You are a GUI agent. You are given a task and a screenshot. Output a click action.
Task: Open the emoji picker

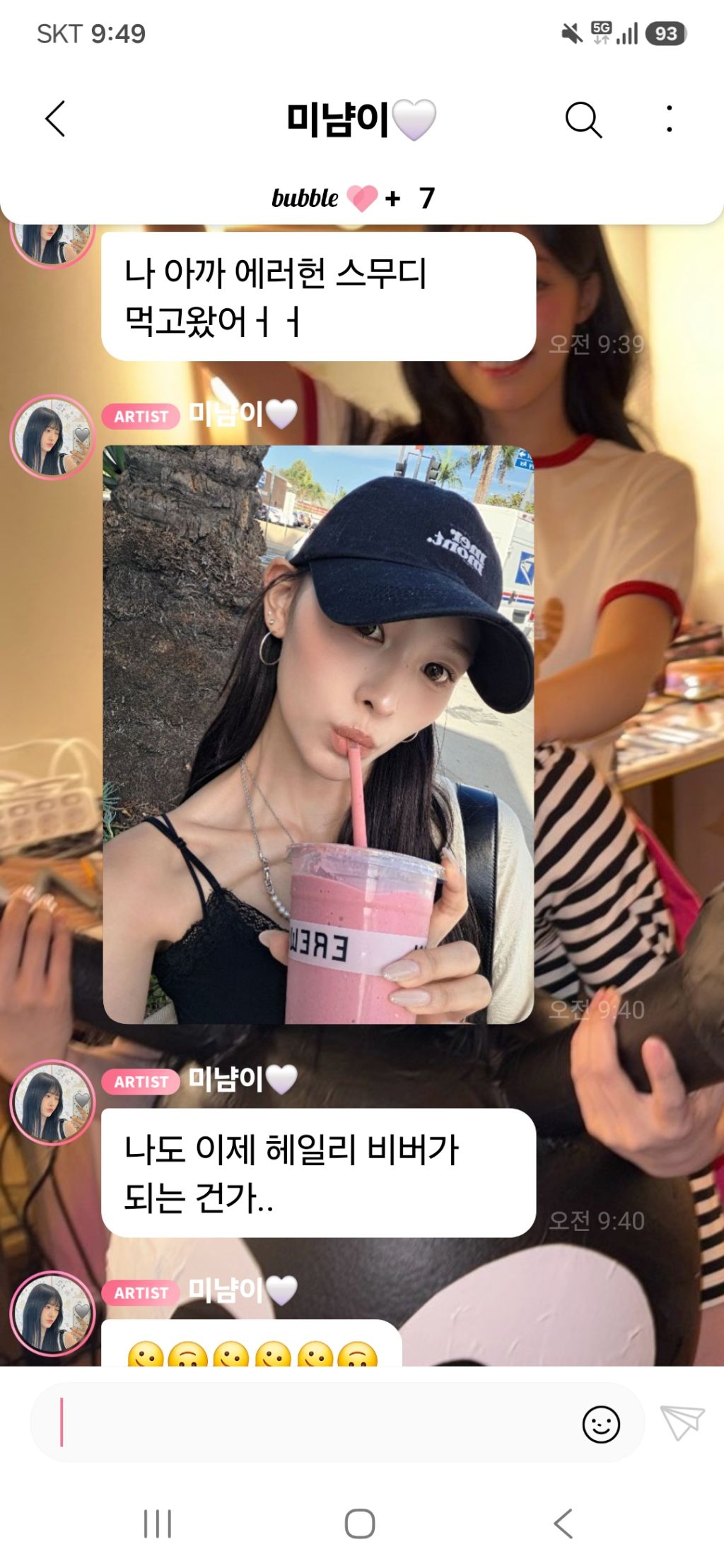pos(601,1424)
